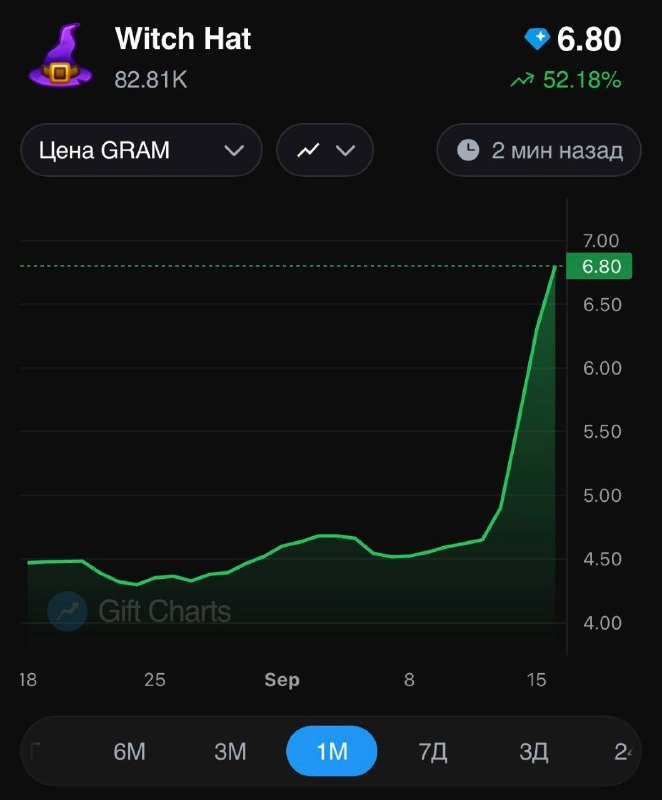Select the 3М time range
The width and height of the screenshot is (662, 800).
(230, 752)
